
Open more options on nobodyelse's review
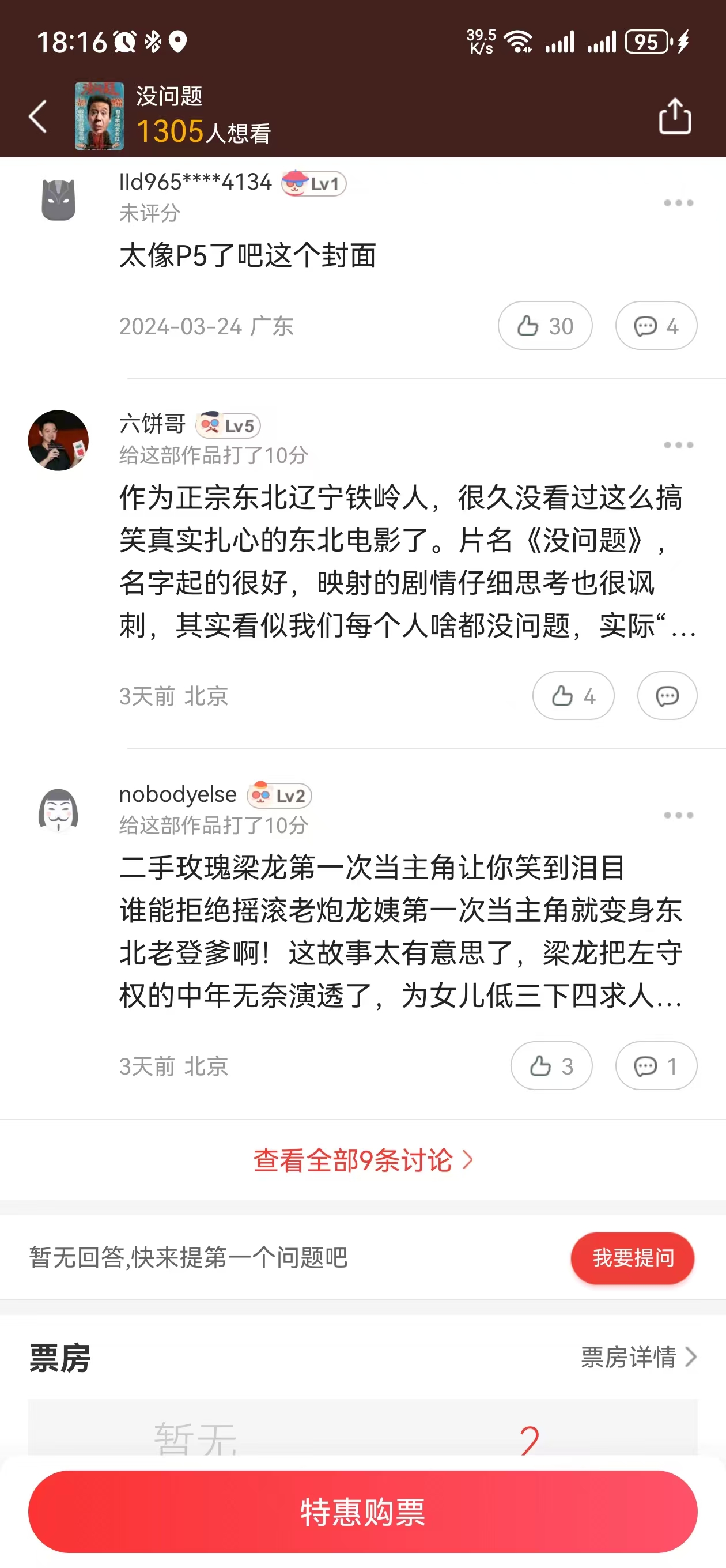coord(678,815)
